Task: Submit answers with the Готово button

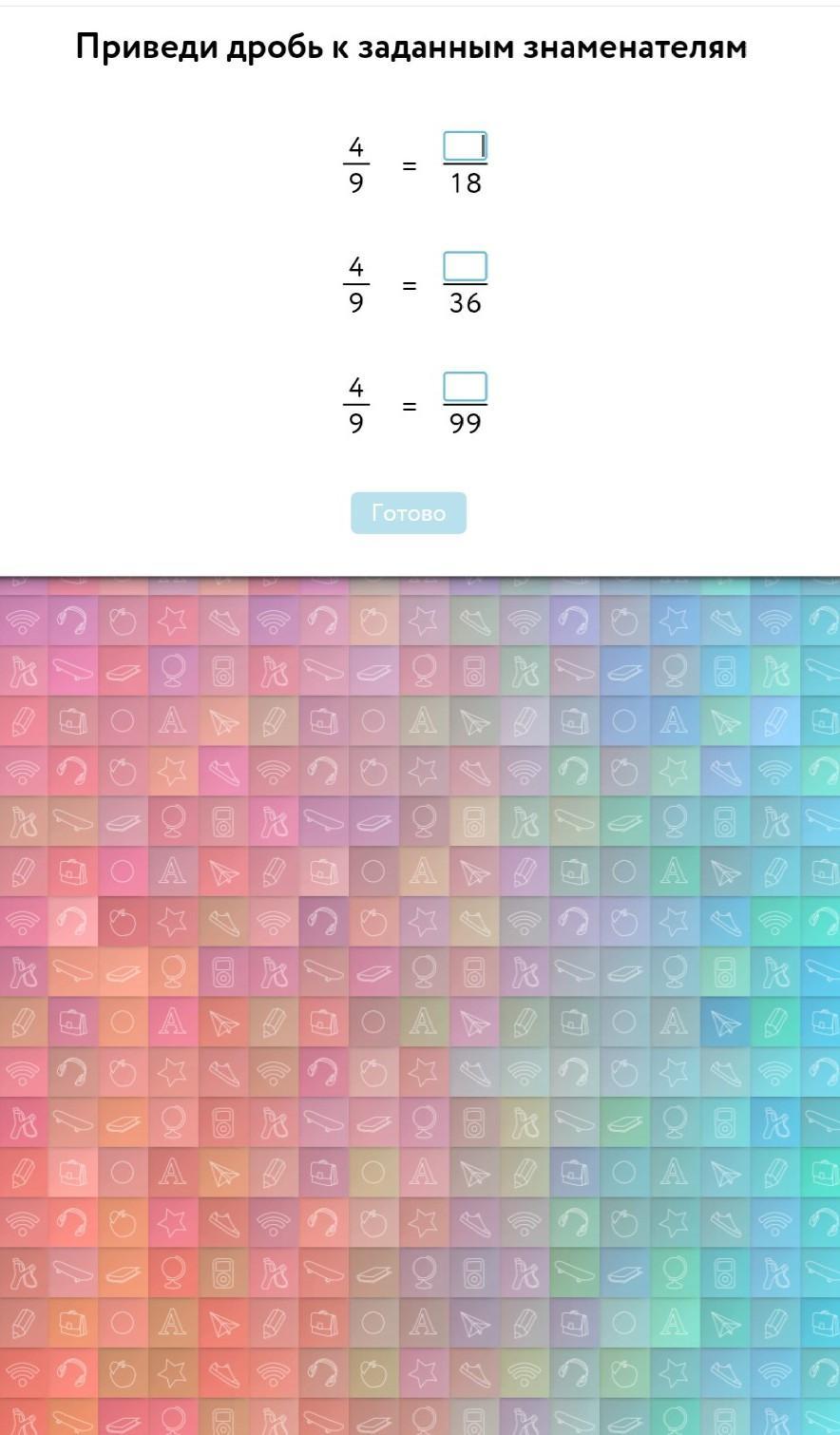Action: [x=409, y=513]
